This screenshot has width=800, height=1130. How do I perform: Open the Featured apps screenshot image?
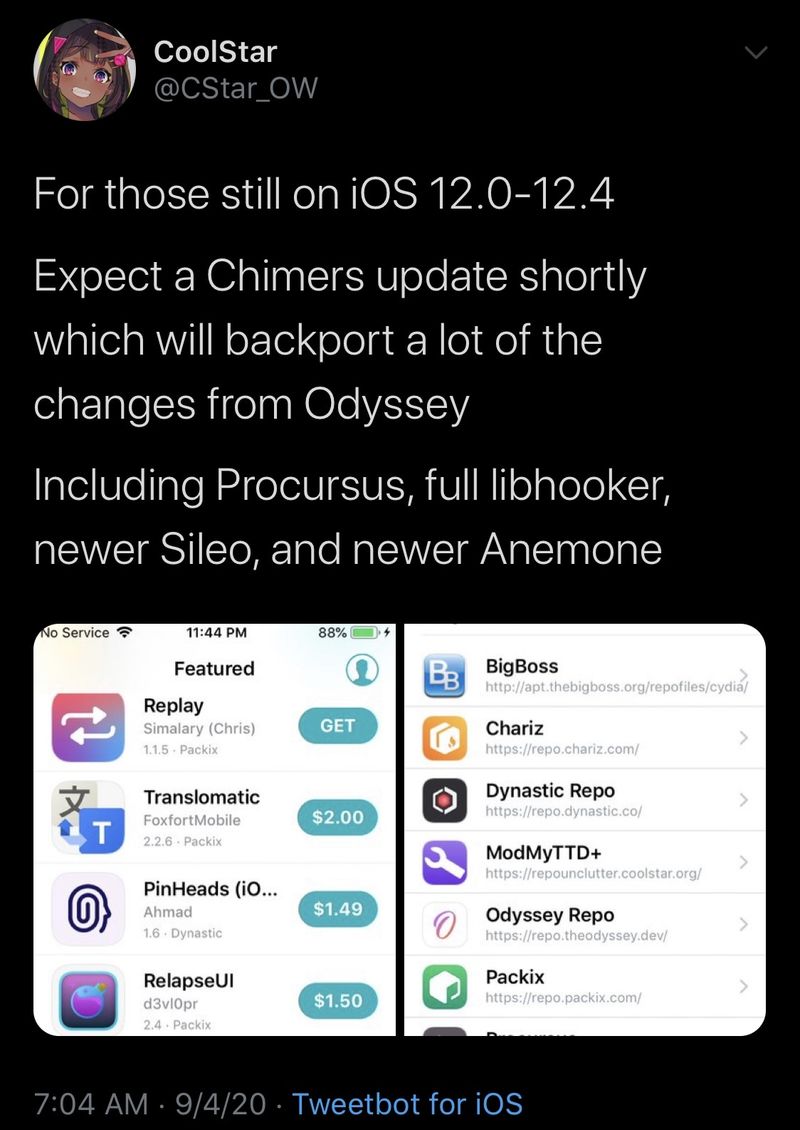click(215, 828)
